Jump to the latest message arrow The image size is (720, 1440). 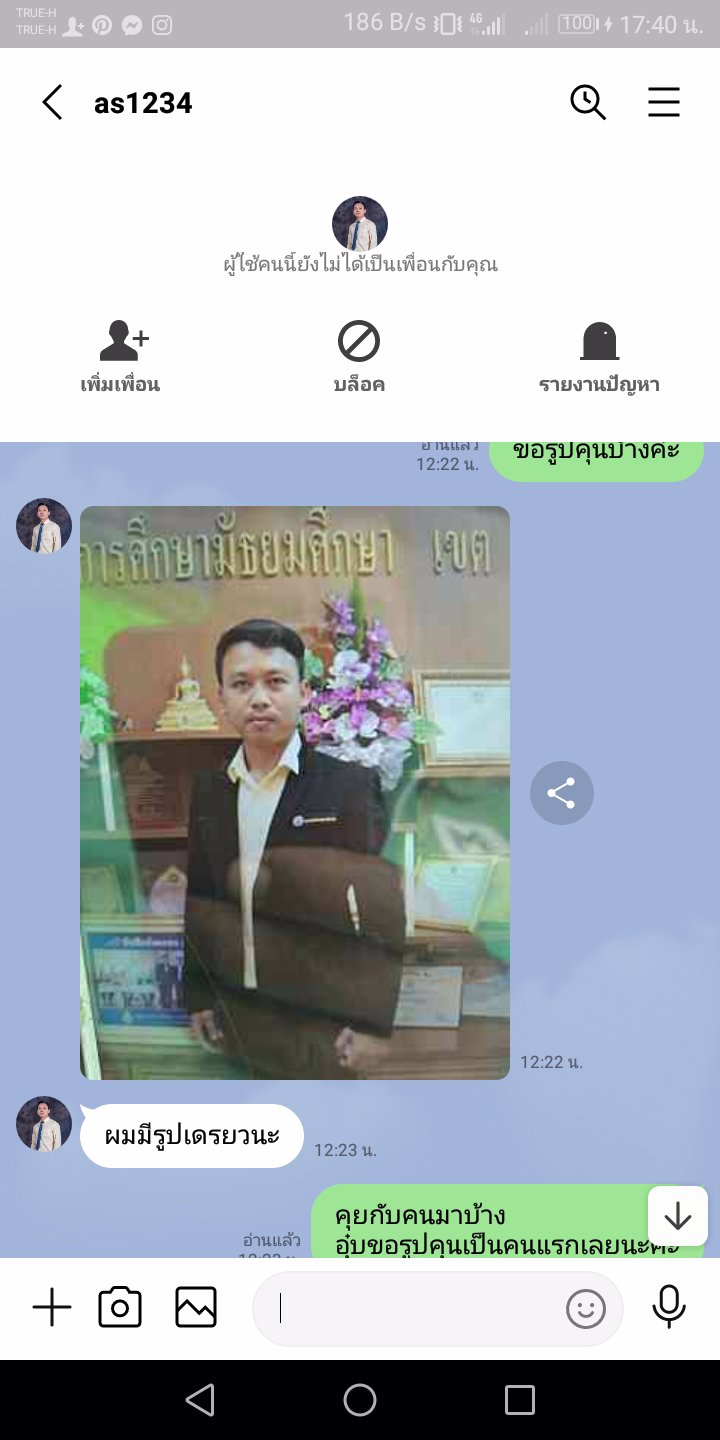click(678, 1216)
